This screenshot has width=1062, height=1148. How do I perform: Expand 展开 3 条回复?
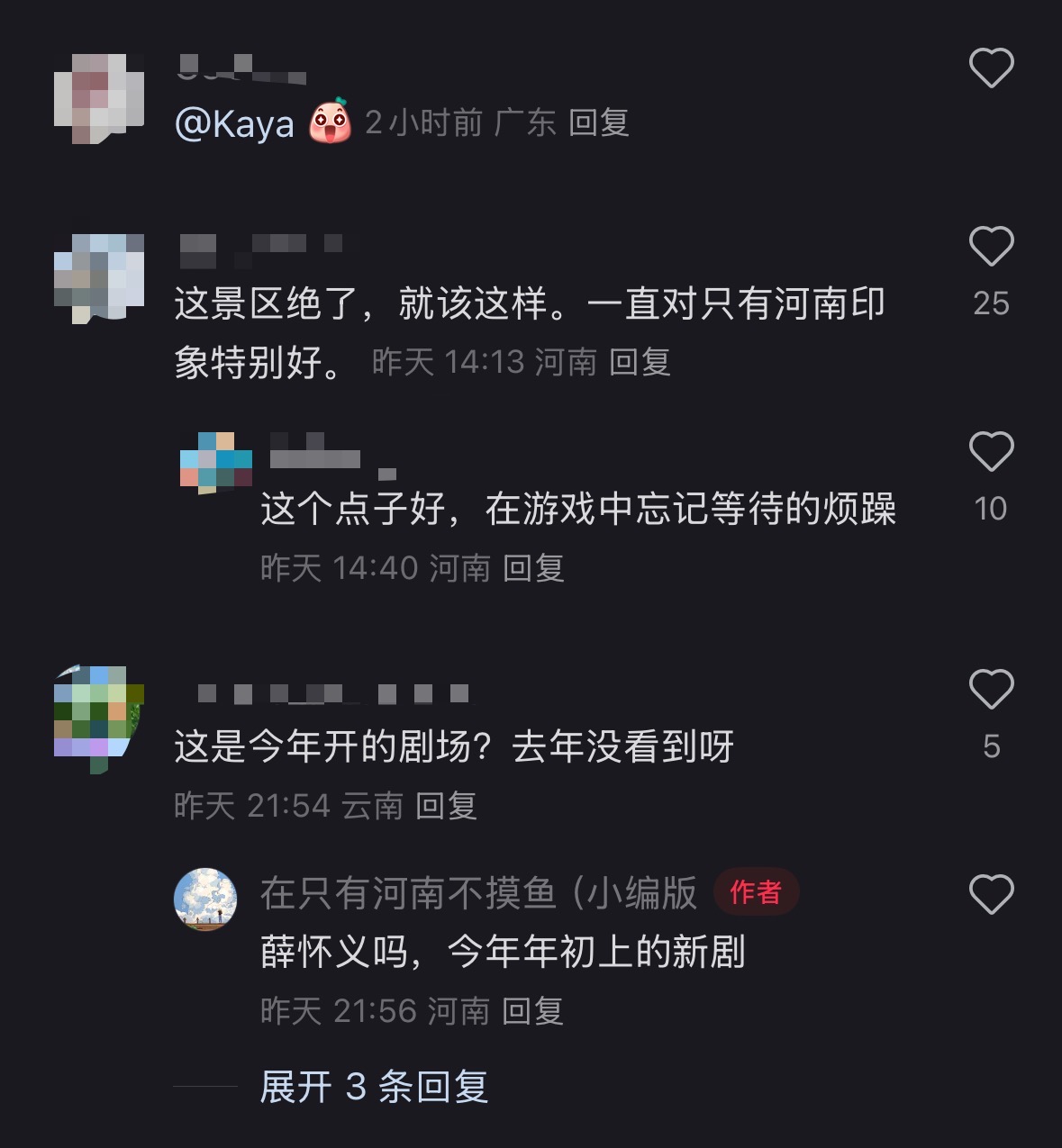click(374, 1087)
